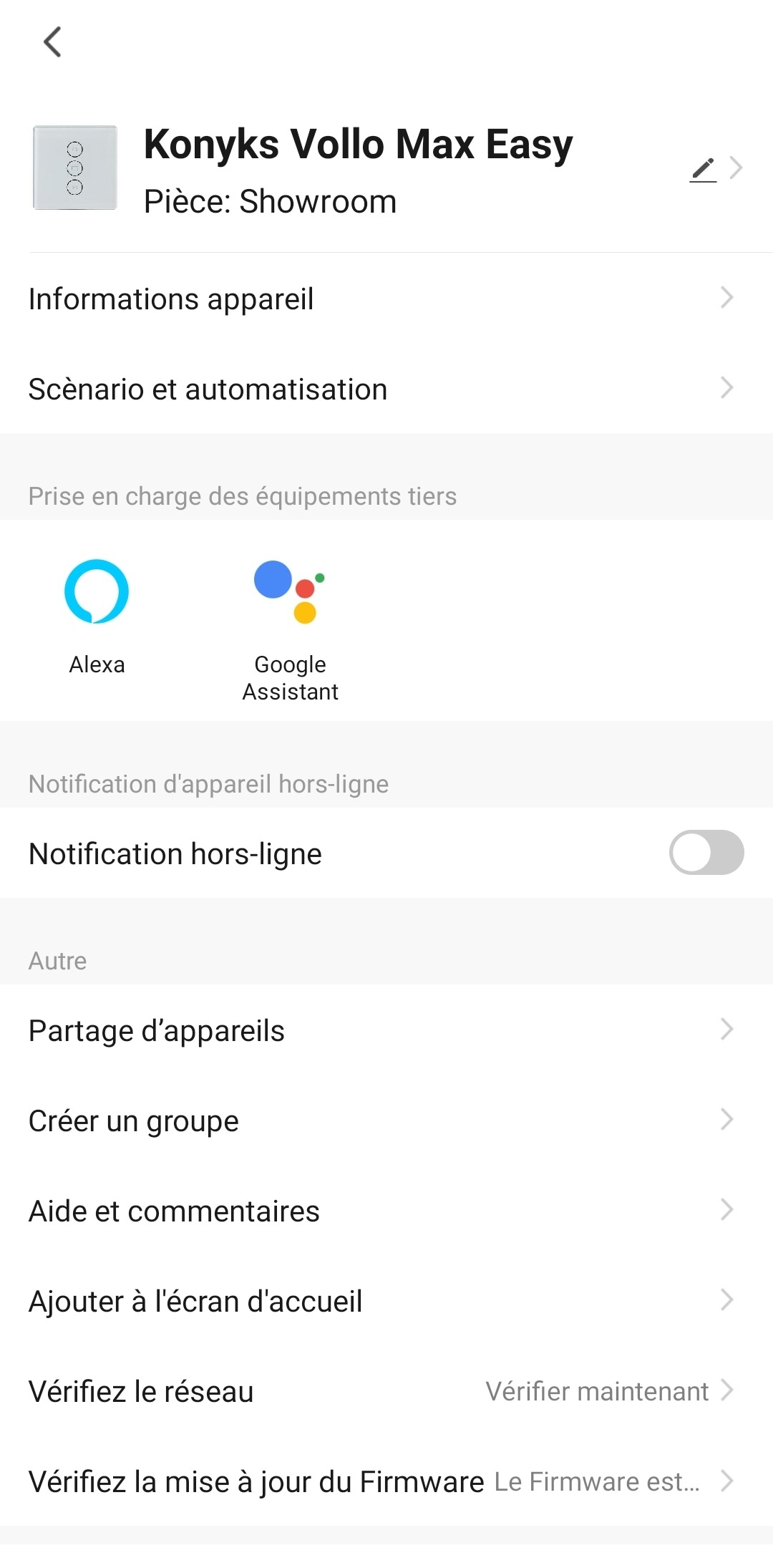
Task: Choose Ajouter à l'écran d'accueil
Action: click(386, 1301)
